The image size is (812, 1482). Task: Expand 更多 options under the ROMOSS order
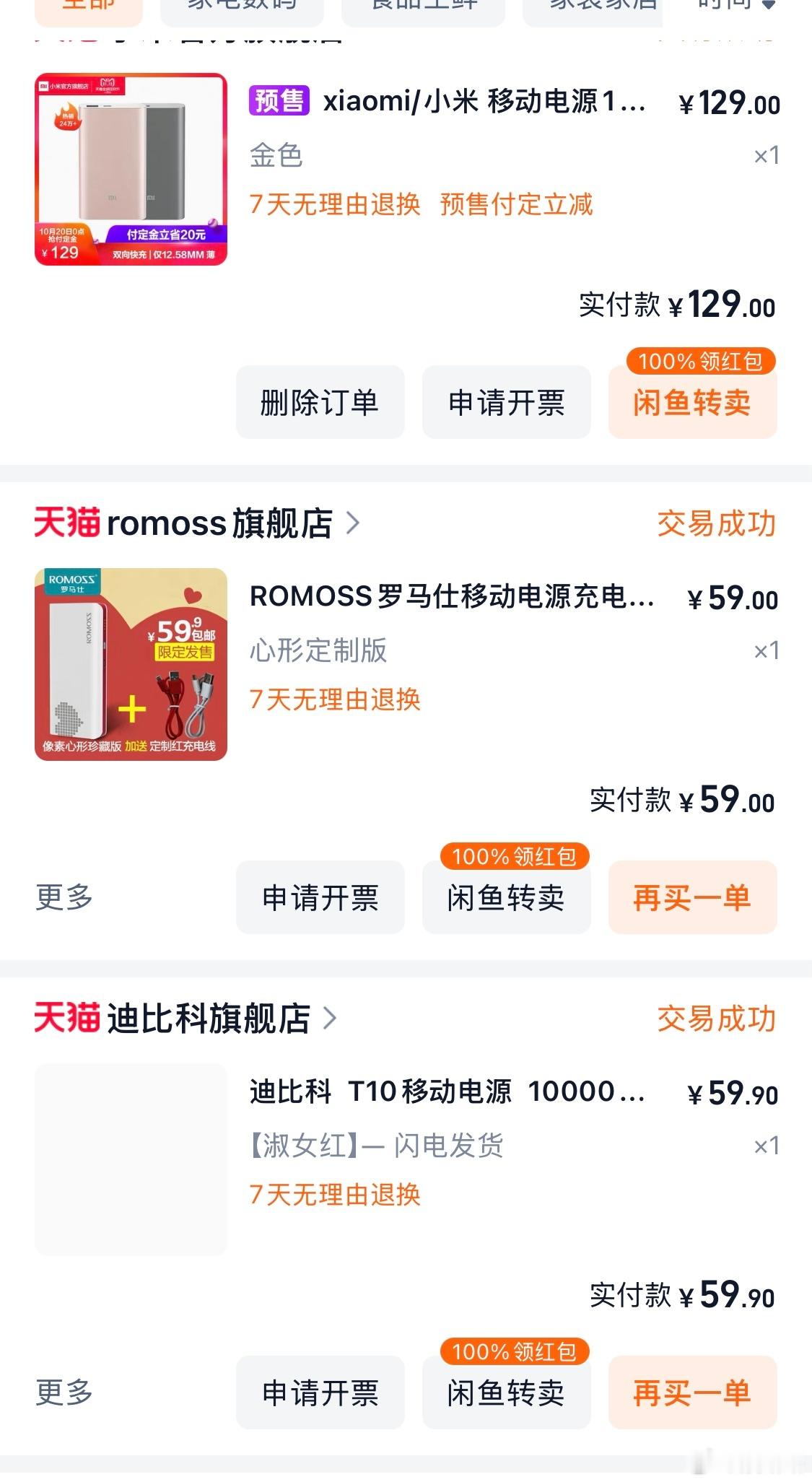pos(64,897)
